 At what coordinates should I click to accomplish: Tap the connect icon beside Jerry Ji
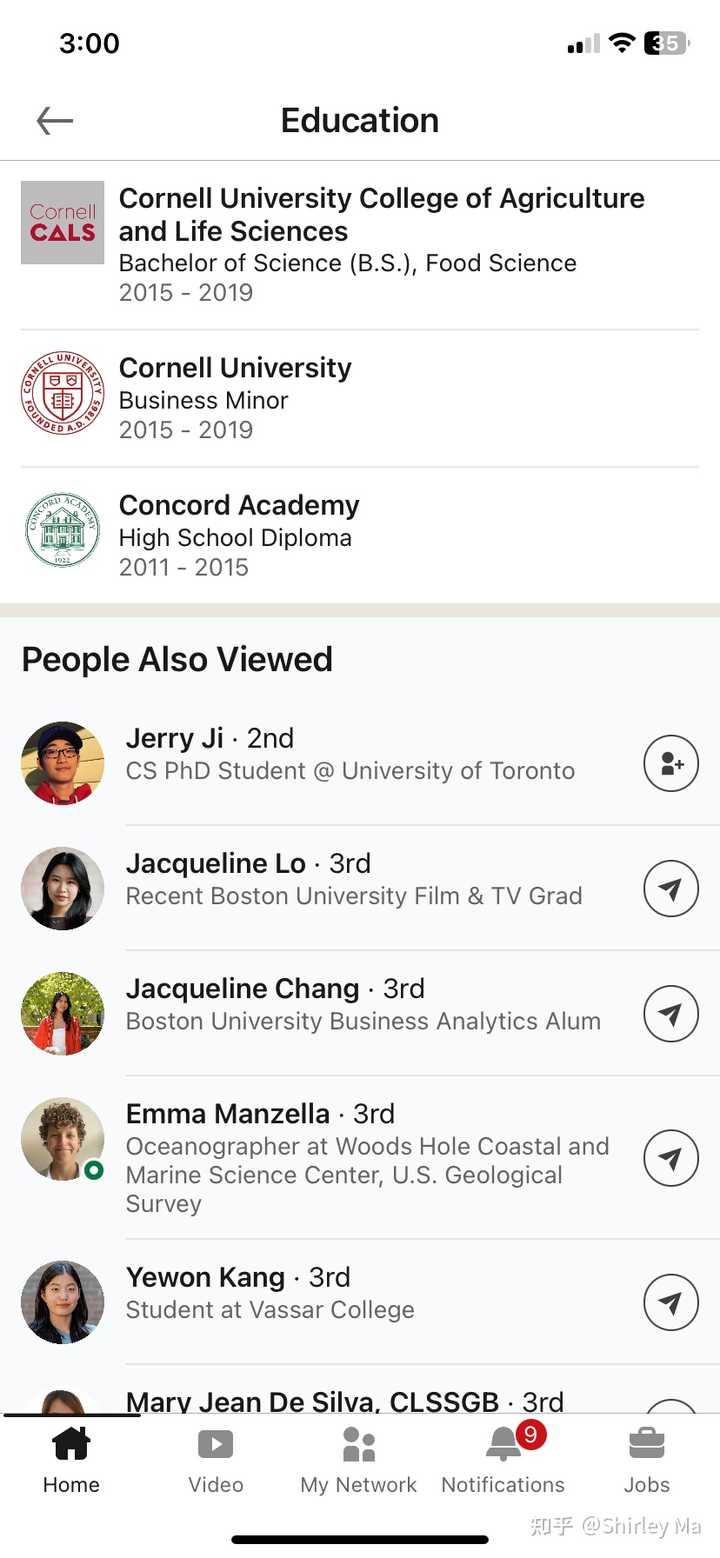(670, 764)
